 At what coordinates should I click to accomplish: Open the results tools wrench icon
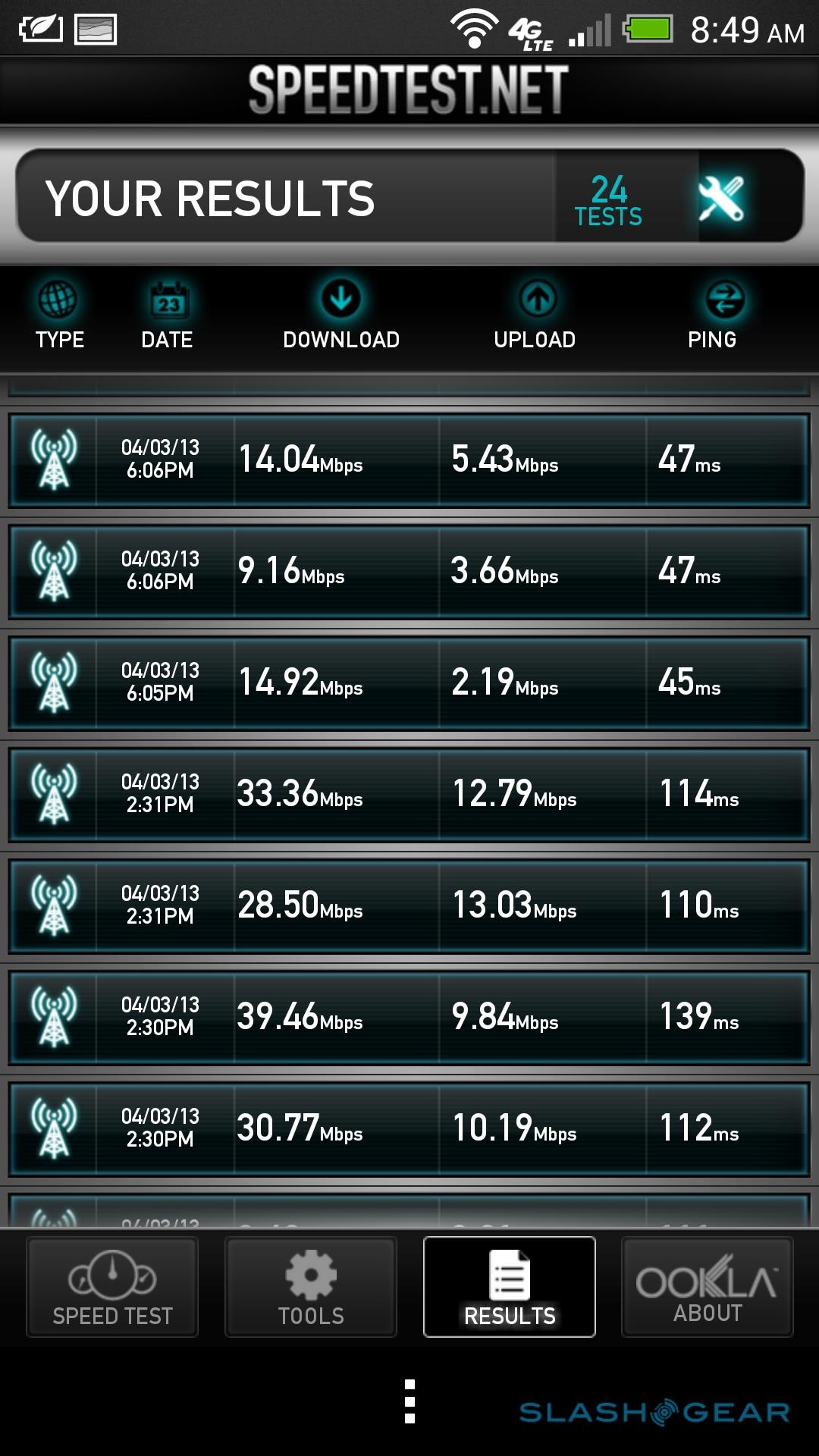click(x=720, y=199)
